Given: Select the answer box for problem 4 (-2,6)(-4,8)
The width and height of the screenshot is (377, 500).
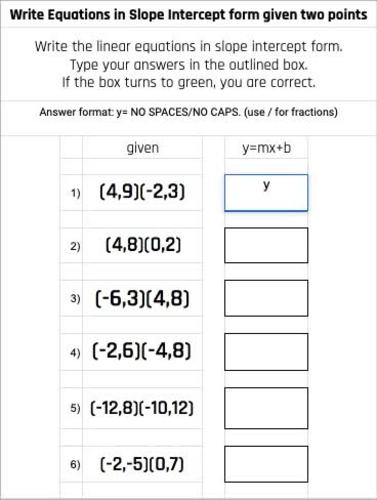Looking at the screenshot, I should (x=266, y=352).
